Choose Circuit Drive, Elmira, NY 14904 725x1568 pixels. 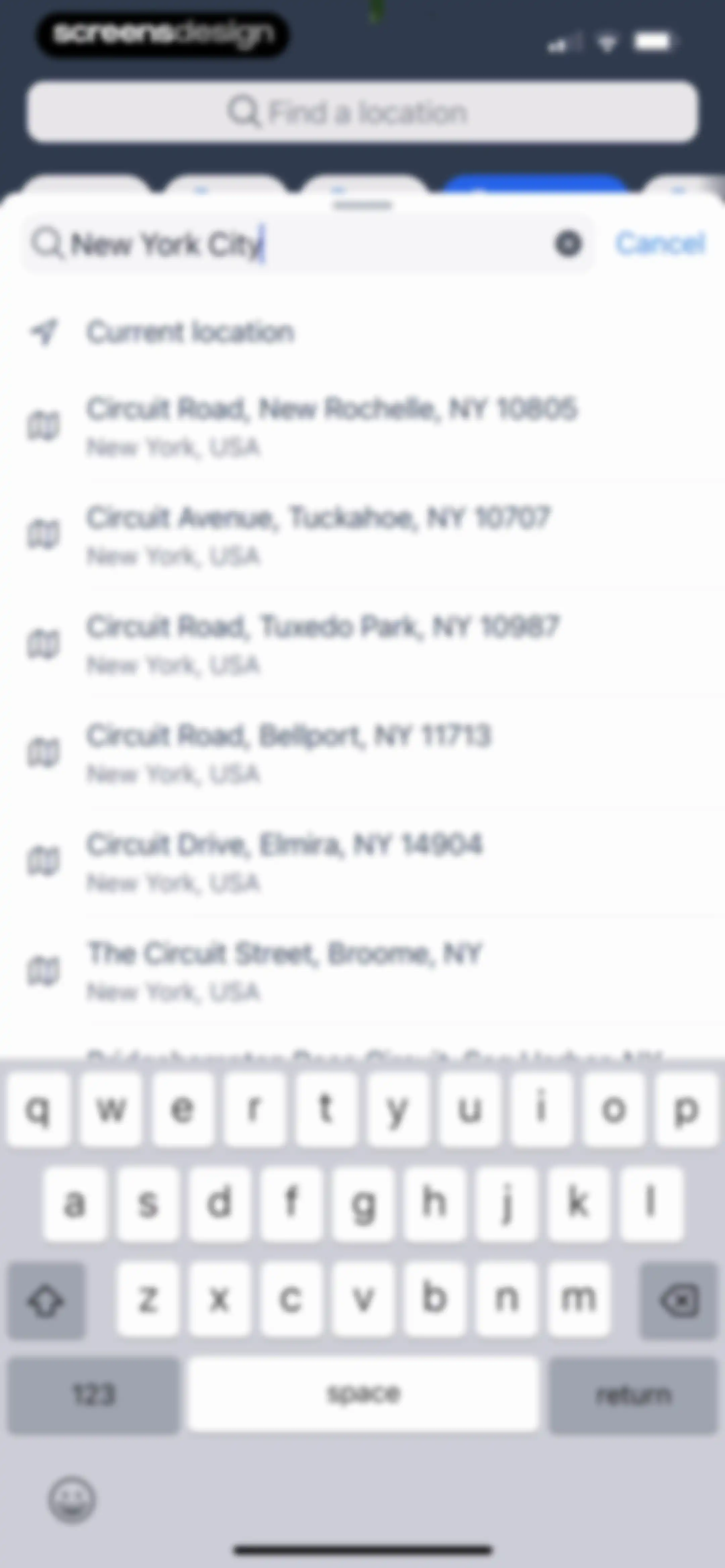coord(362,863)
